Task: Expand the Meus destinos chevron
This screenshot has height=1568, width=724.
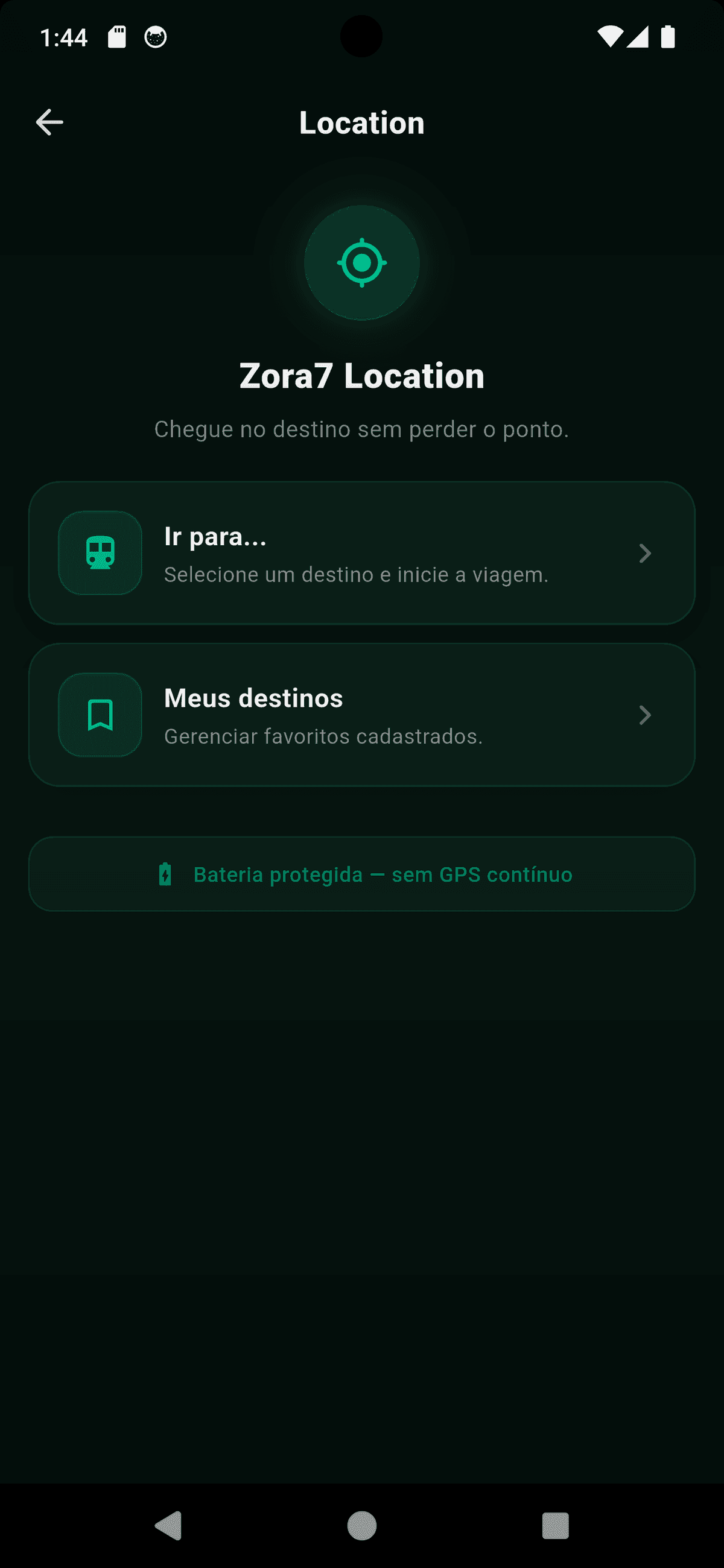Action: (x=645, y=715)
